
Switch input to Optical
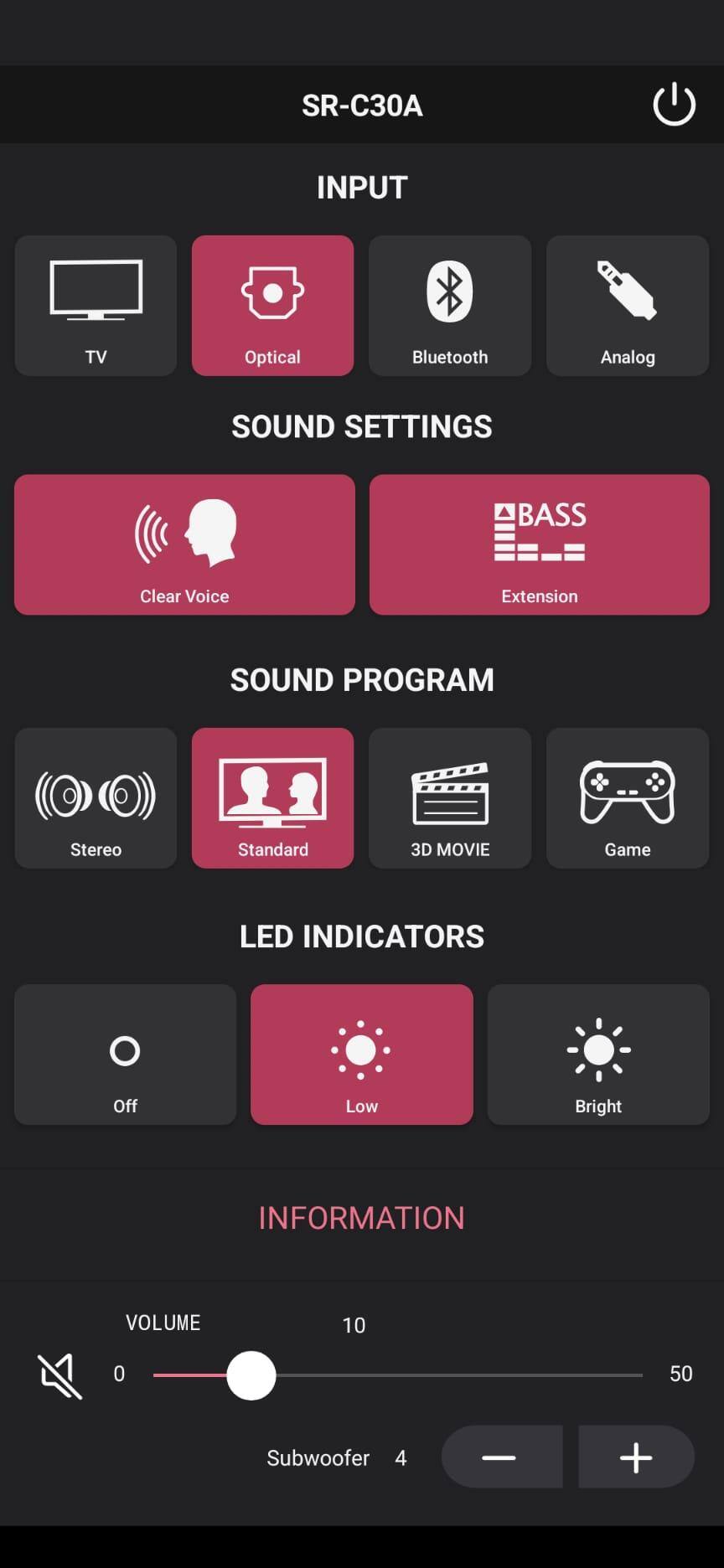pyautogui.click(x=272, y=306)
